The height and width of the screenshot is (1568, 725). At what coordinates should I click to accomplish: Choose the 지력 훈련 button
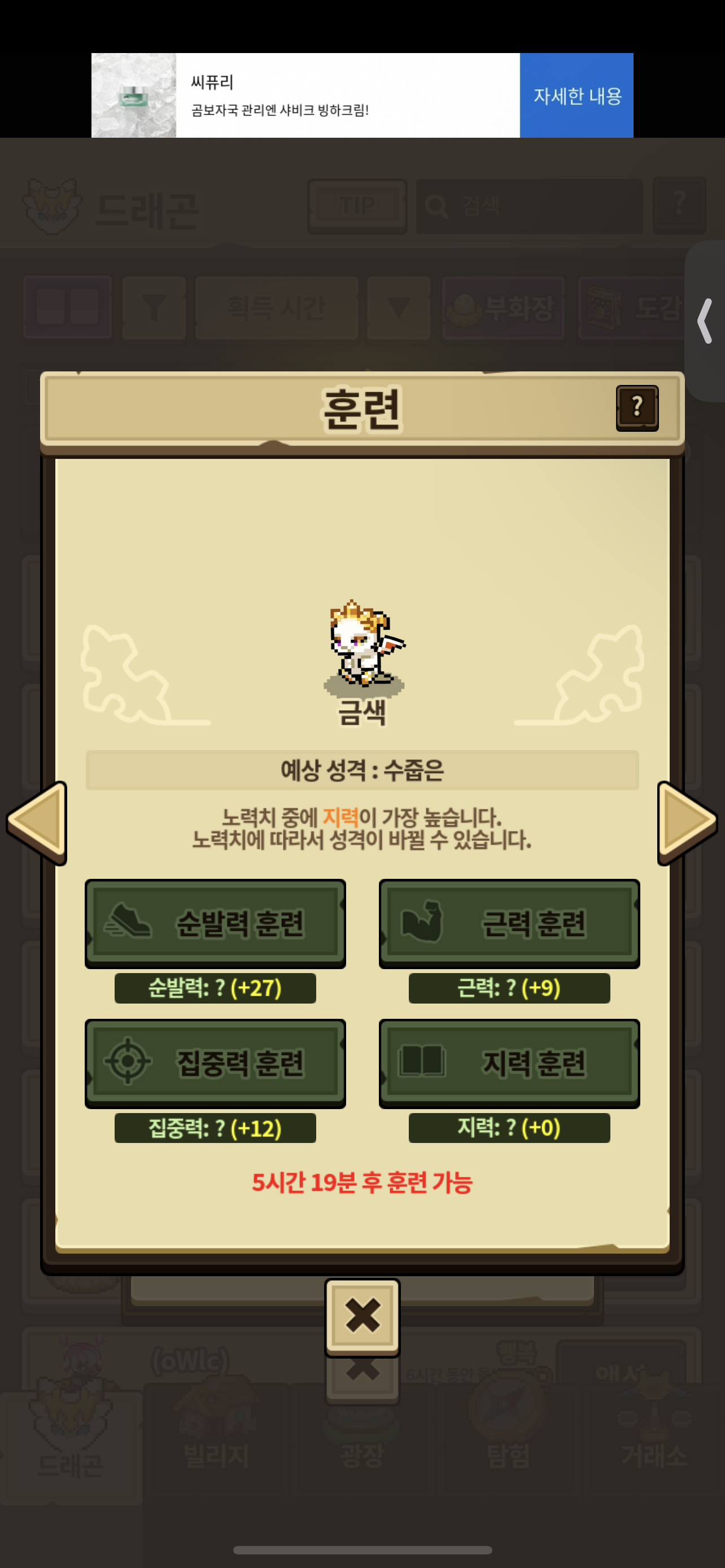509,1062
